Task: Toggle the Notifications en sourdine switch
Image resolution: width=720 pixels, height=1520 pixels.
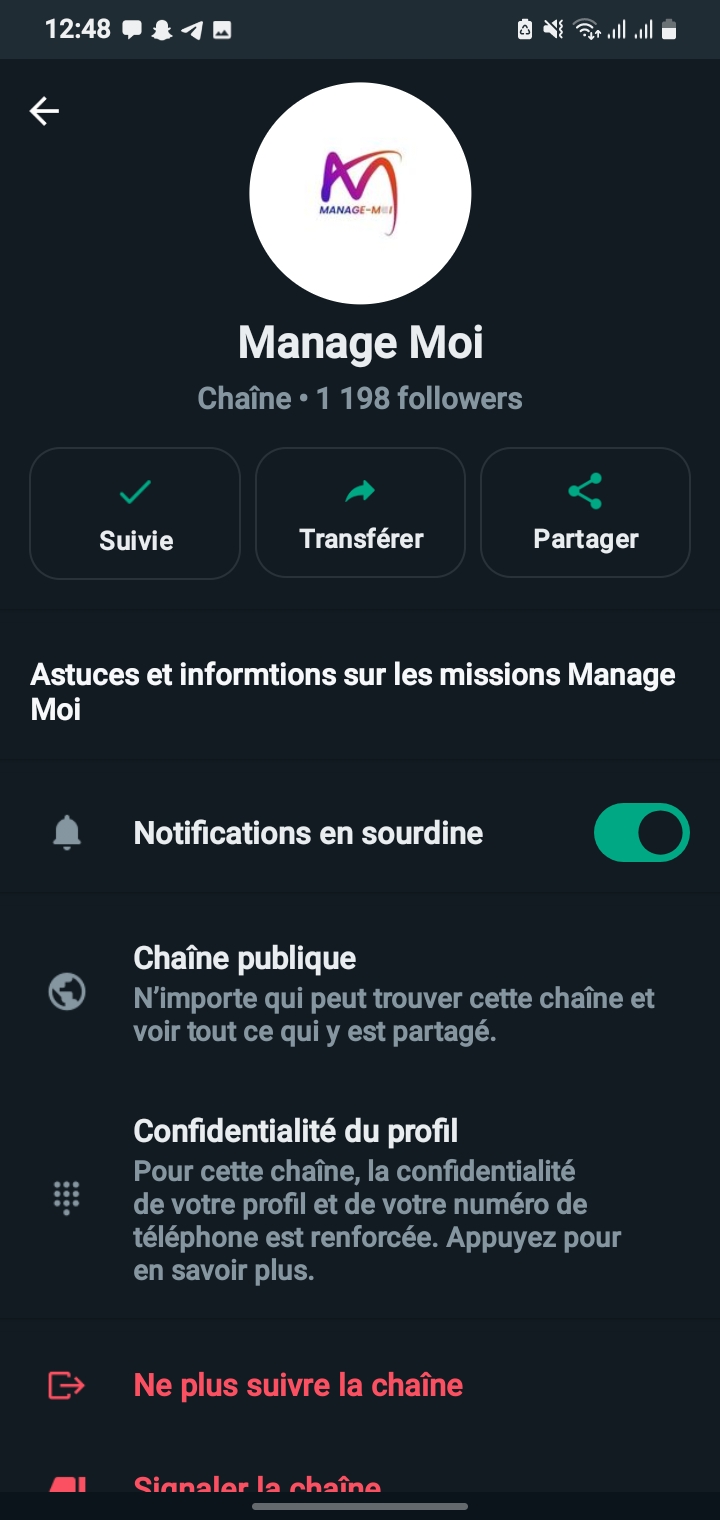Action: click(641, 832)
